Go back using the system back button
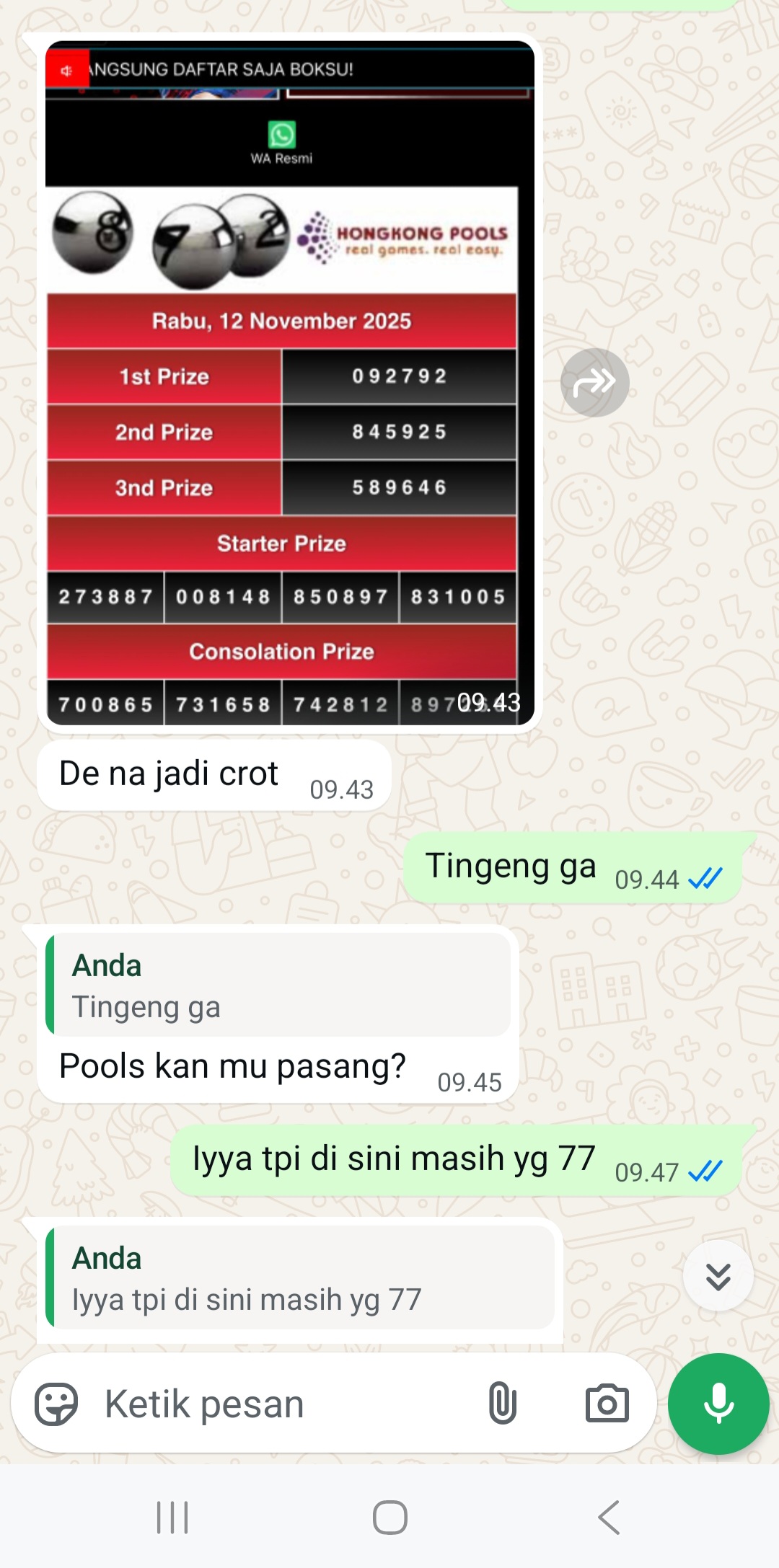The image size is (779, 1568). [608, 1518]
